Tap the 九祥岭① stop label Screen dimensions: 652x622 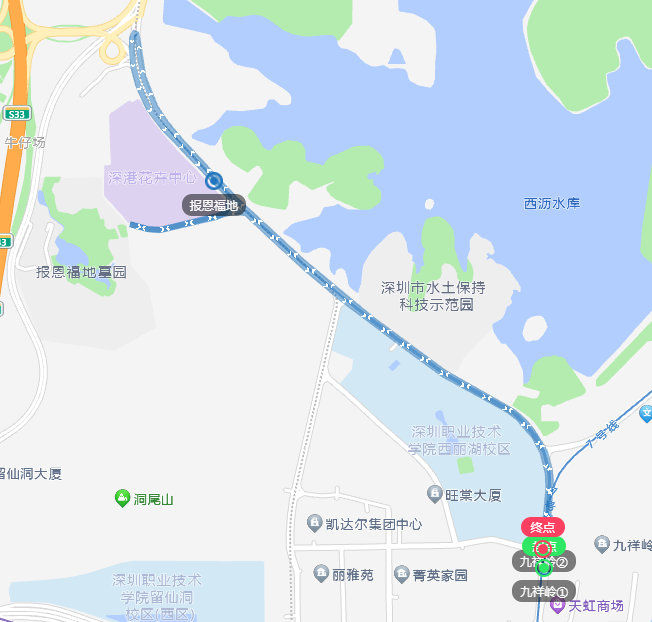[545, 591]
